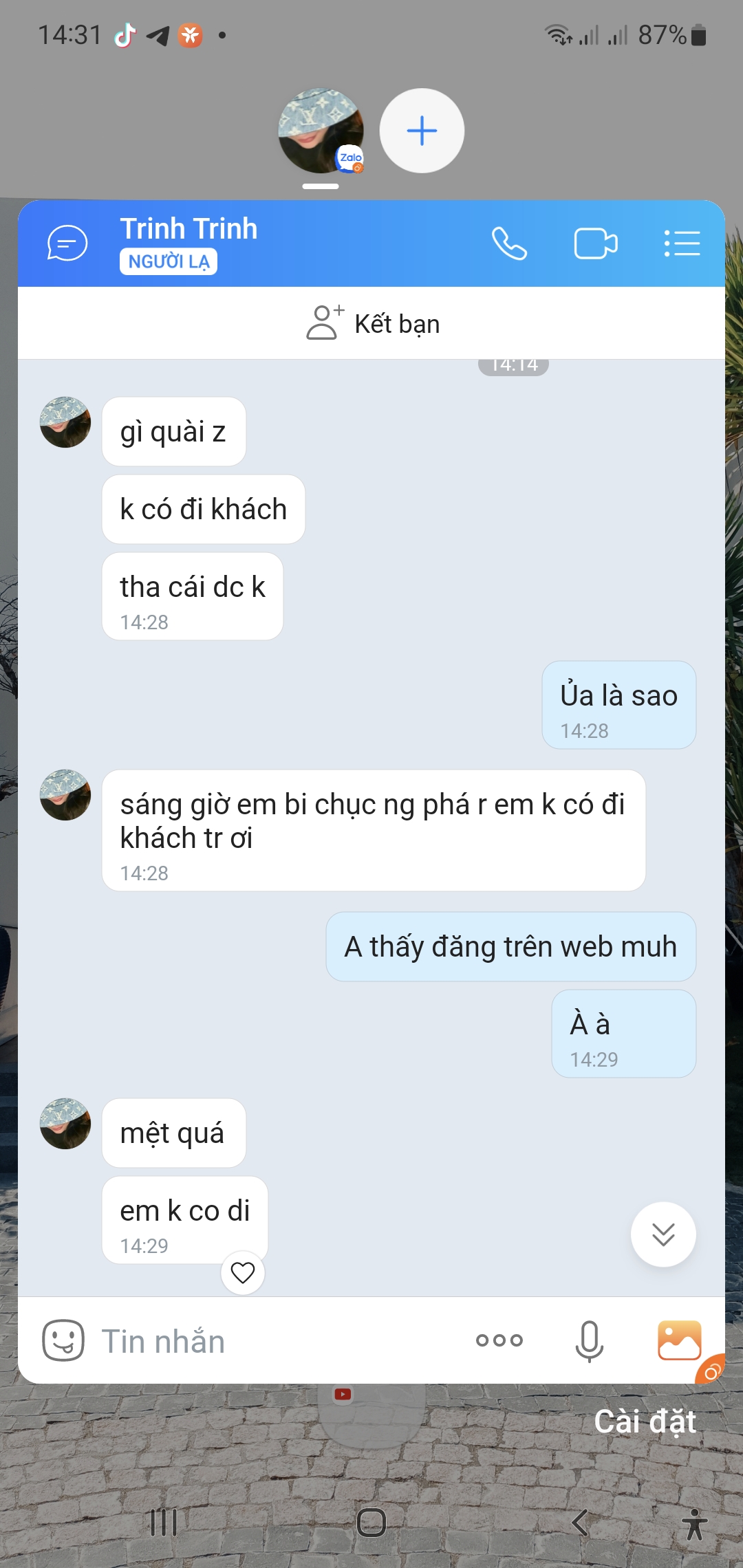Open more attachment options
743x1568 pixels.
coord(499,1340)
